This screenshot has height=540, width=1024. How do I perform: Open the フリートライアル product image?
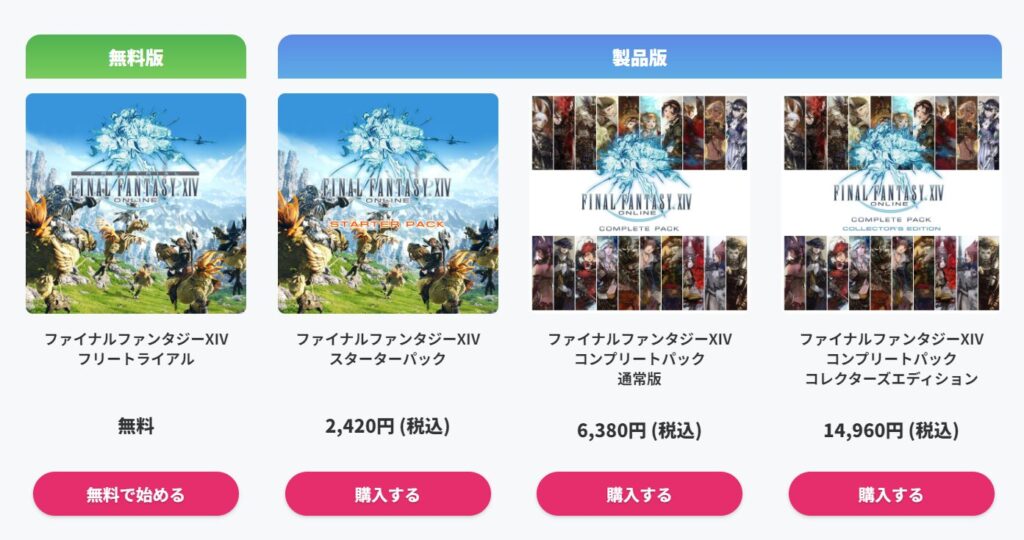tap(136, 203)
